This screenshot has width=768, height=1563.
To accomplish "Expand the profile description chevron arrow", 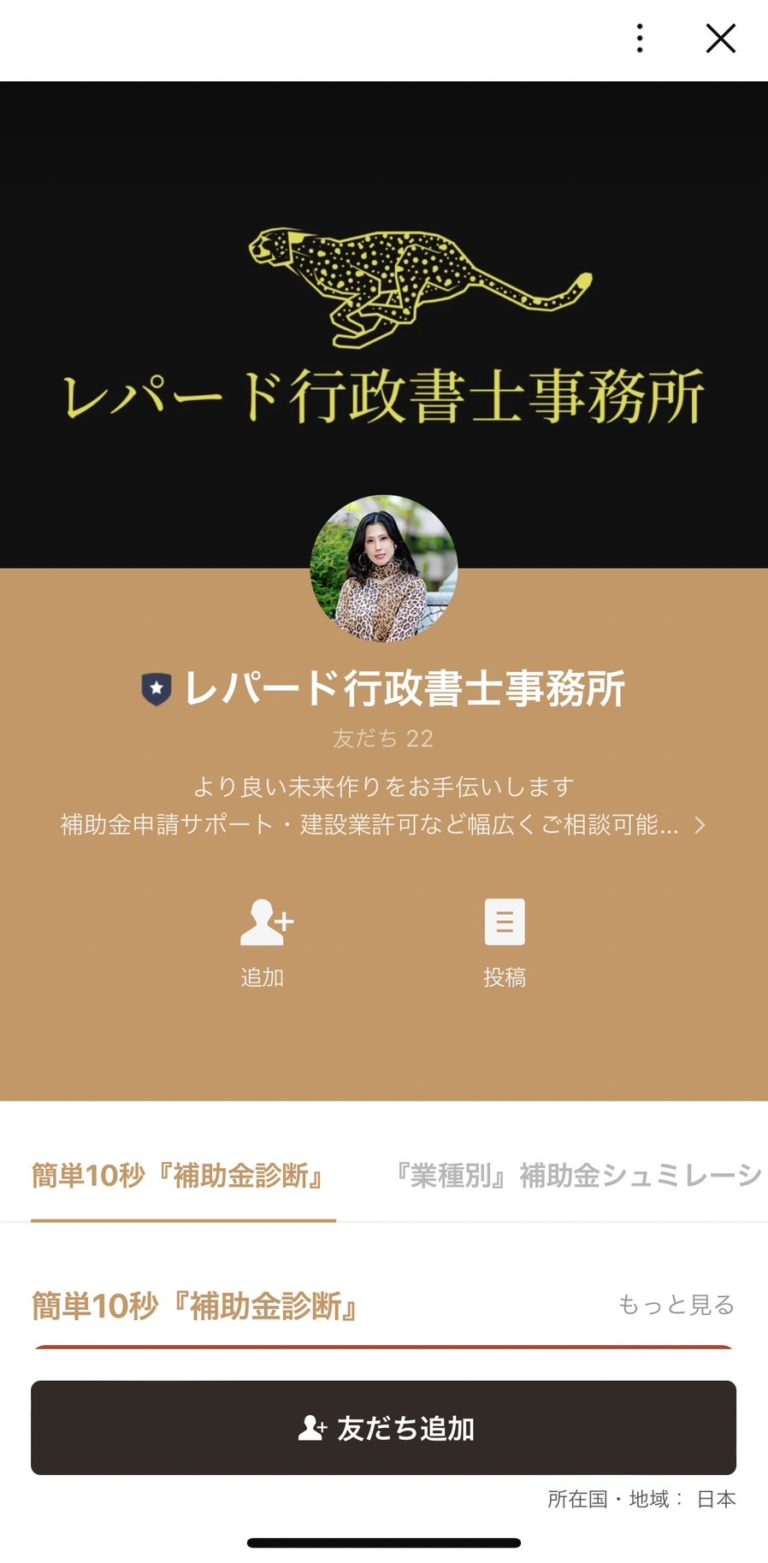I will (700, 825).
